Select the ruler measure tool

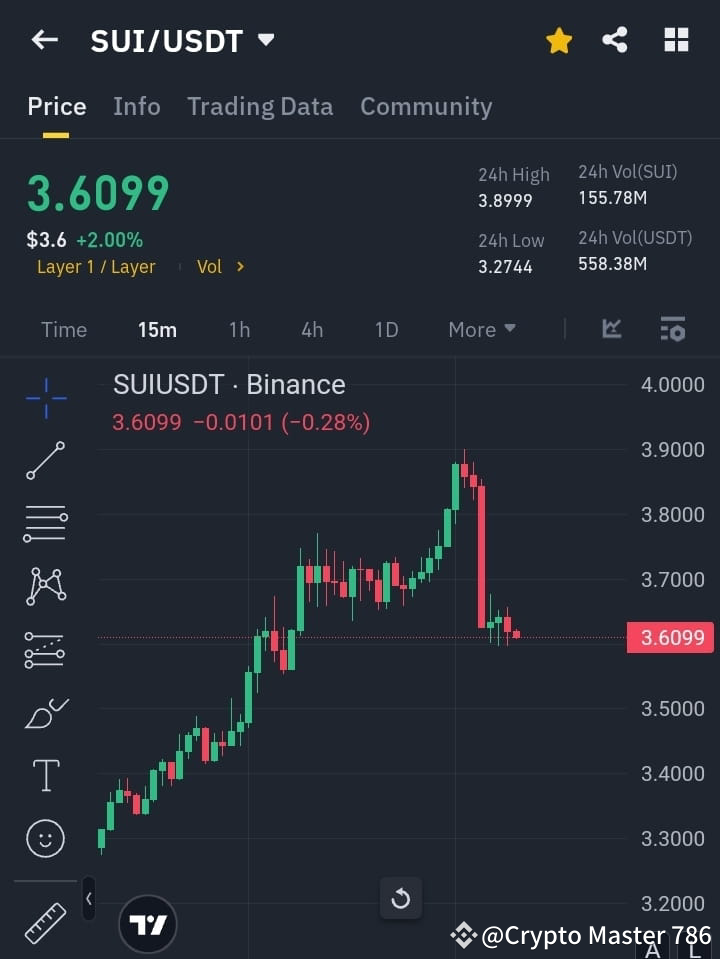click(x=45, y=922)
